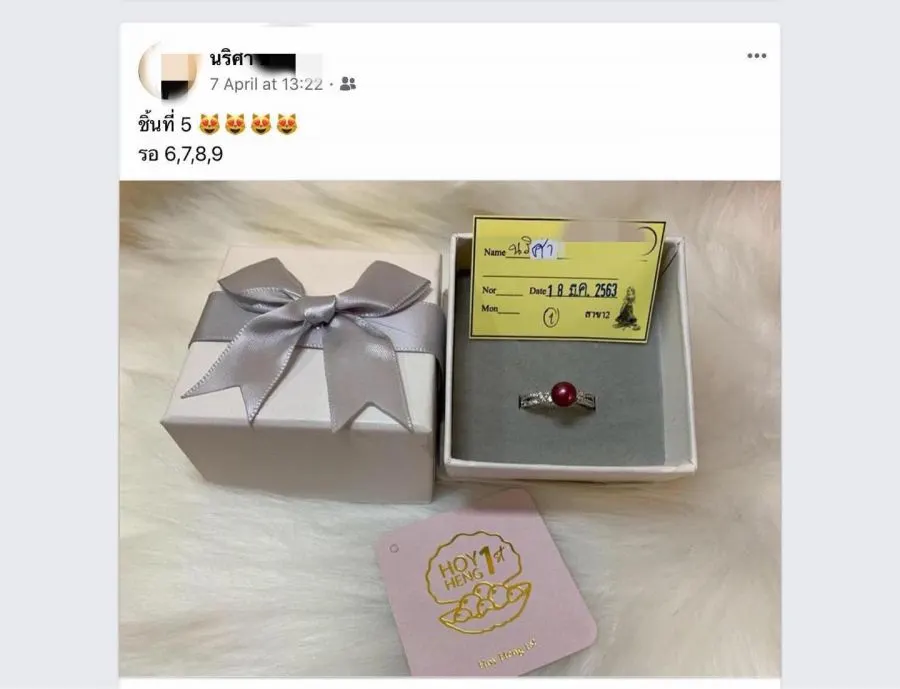
Task: View the ring box photo full screen
Action: [449, 428]
